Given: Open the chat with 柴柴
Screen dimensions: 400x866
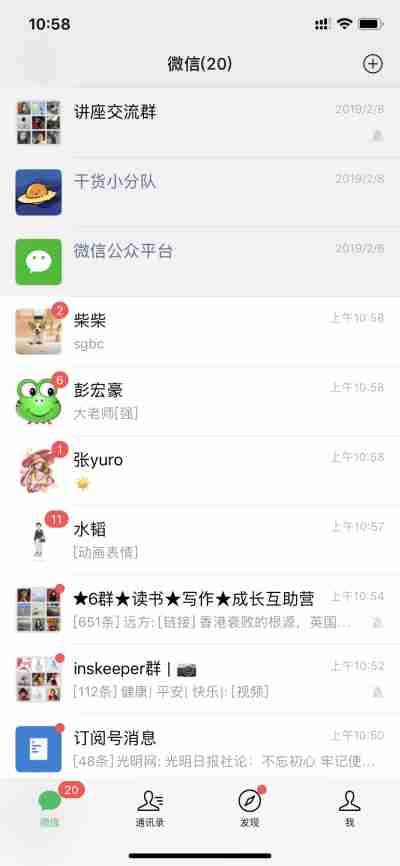Looking at the screenshot, I should click(x=200, y=331).
